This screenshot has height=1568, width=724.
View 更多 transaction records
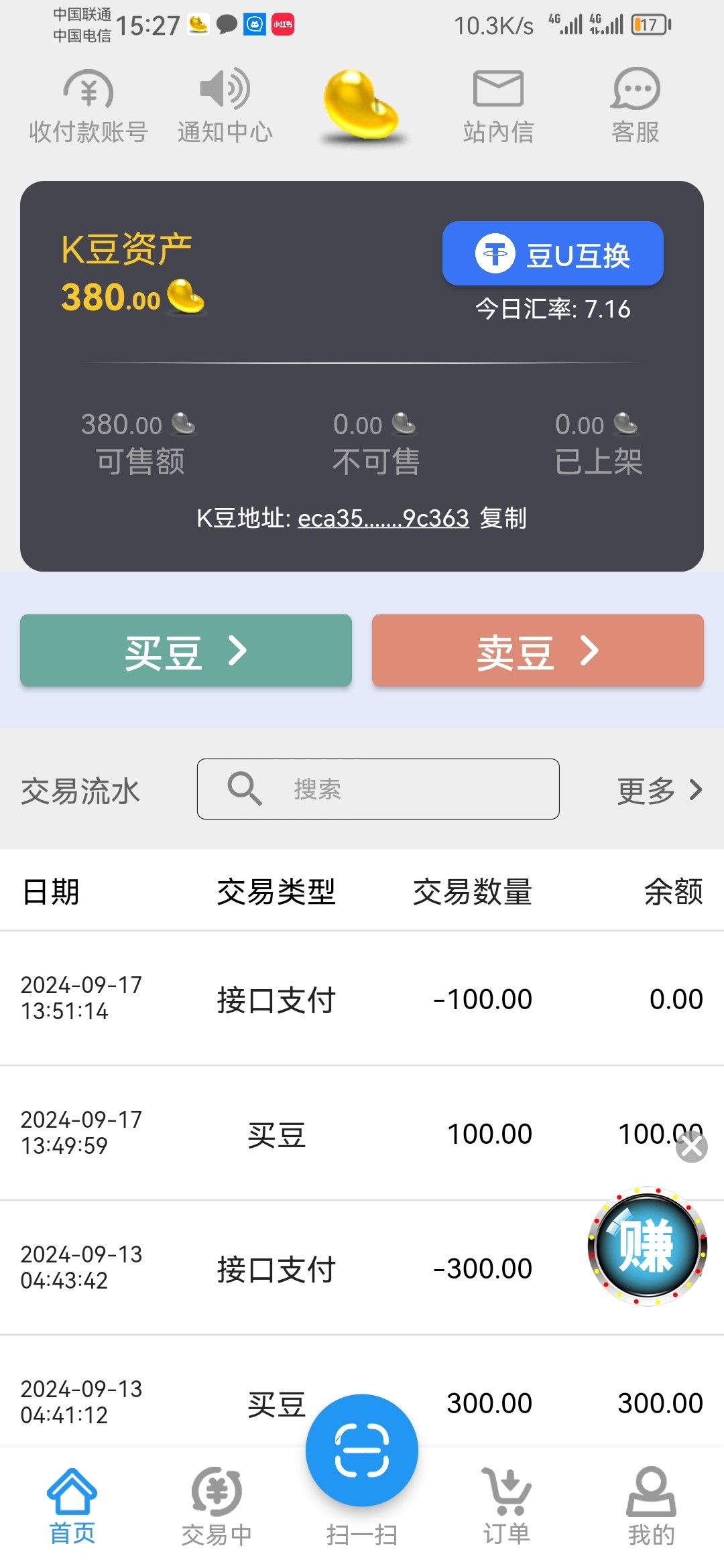(x=660, y=791)
